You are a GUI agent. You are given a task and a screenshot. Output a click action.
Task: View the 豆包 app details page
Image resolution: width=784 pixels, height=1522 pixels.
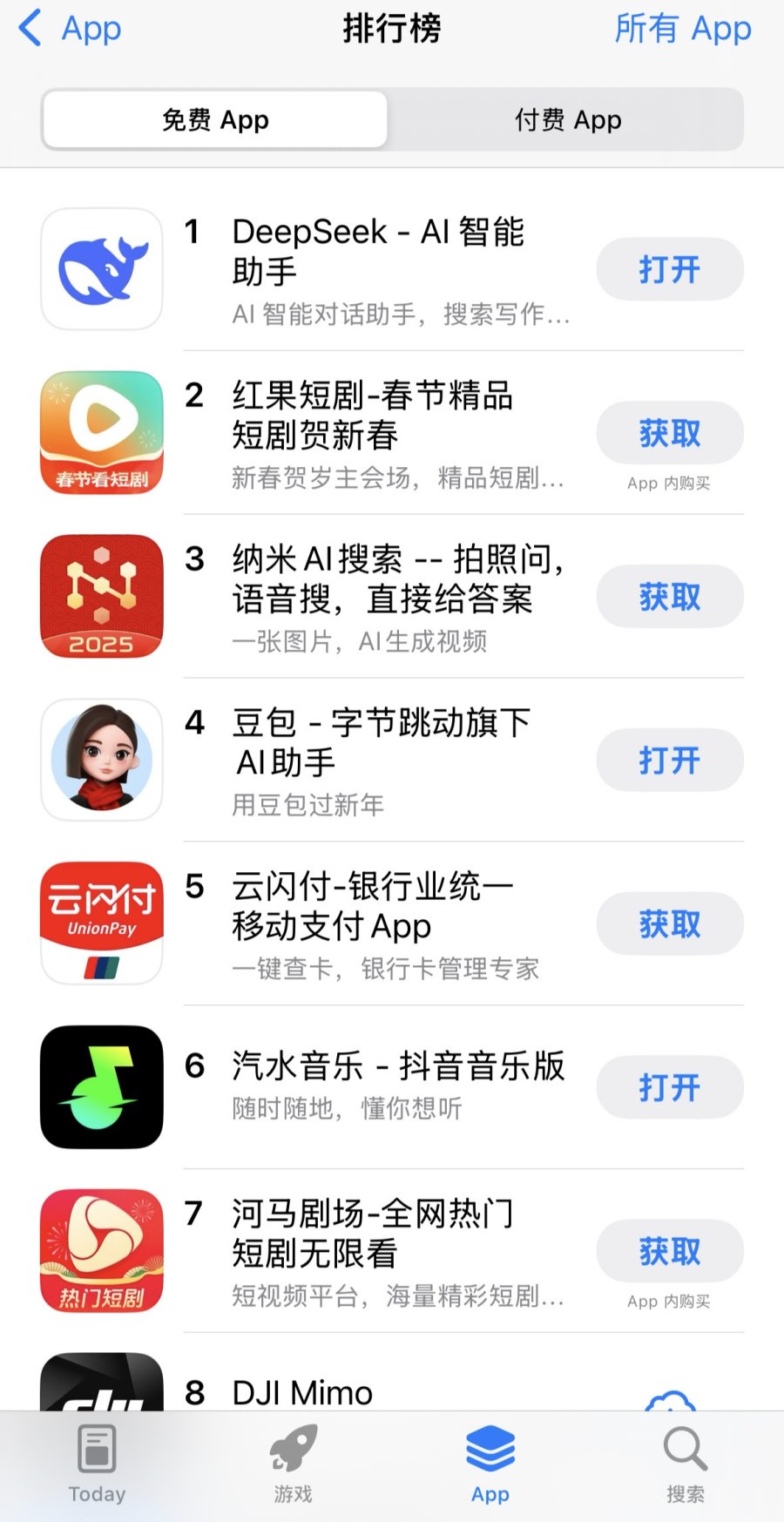click(381, 742)
